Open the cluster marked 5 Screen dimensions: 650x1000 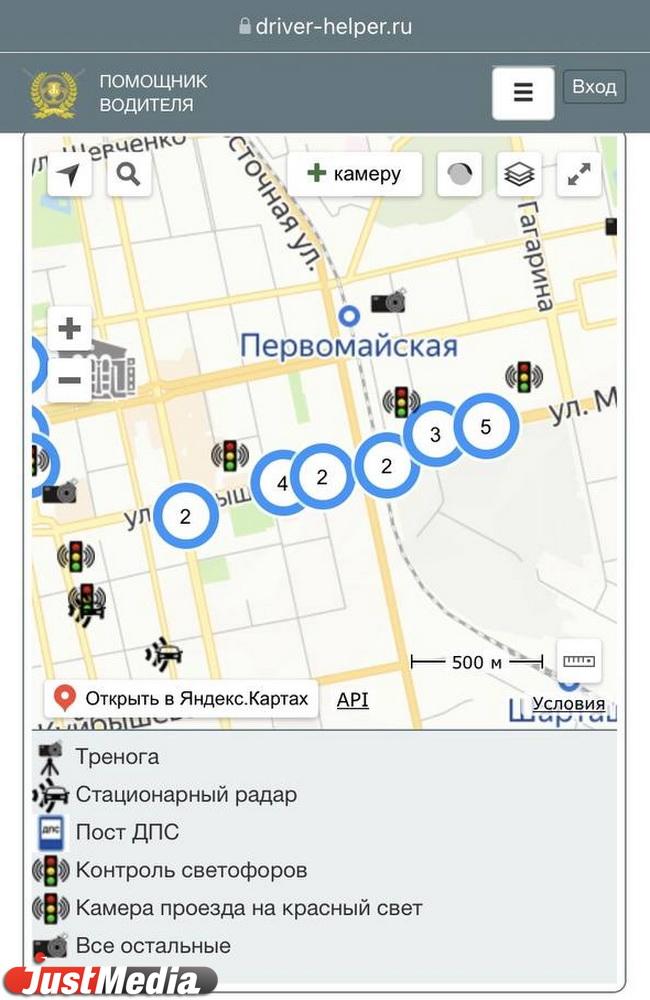point(486,427)
